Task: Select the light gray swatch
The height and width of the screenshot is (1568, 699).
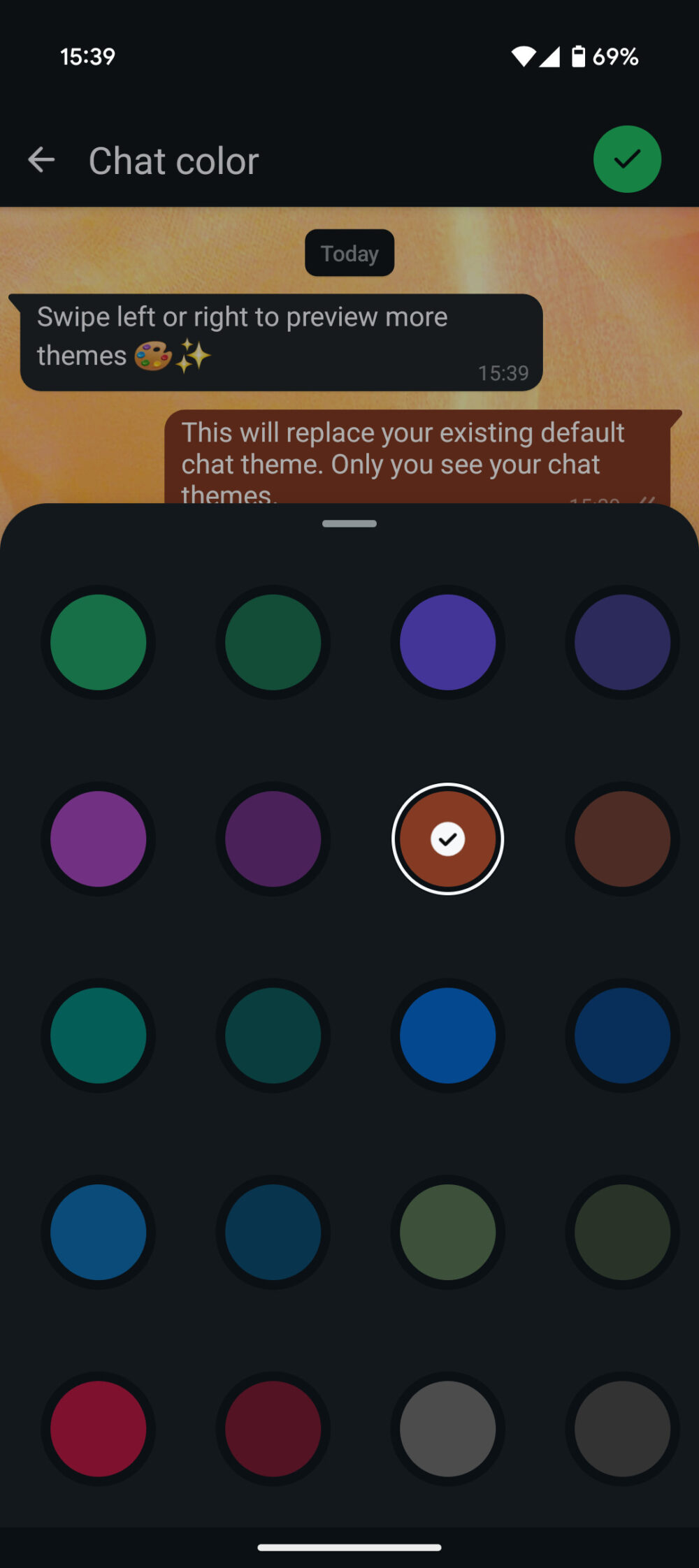Action: point(448,1430)
